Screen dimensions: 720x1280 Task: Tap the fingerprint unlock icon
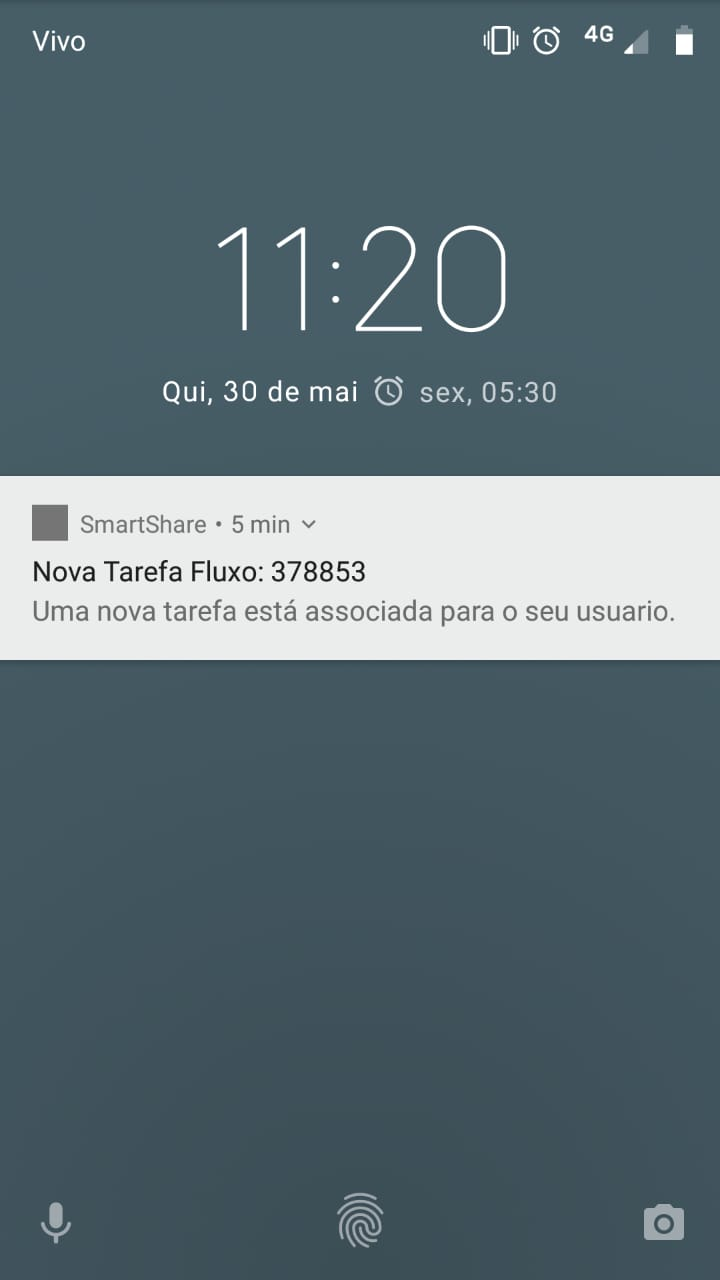(360, 1221)
